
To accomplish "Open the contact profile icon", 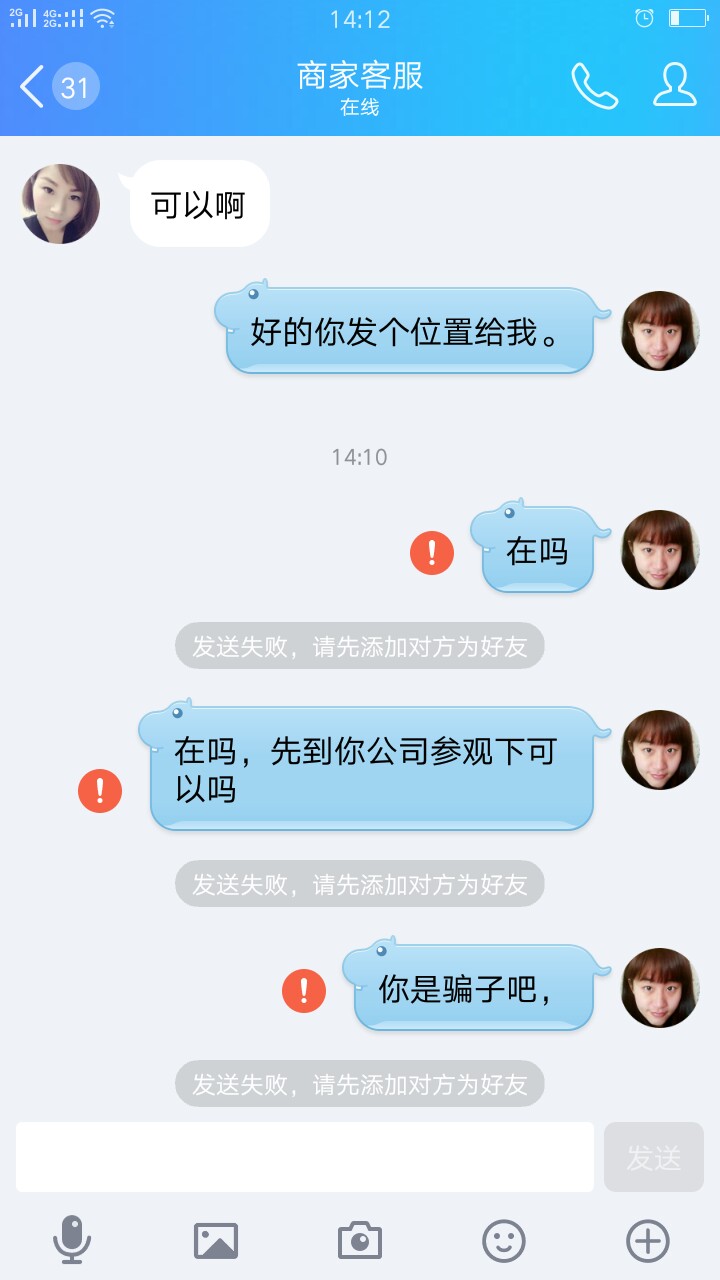I will [x=675, y=86].
